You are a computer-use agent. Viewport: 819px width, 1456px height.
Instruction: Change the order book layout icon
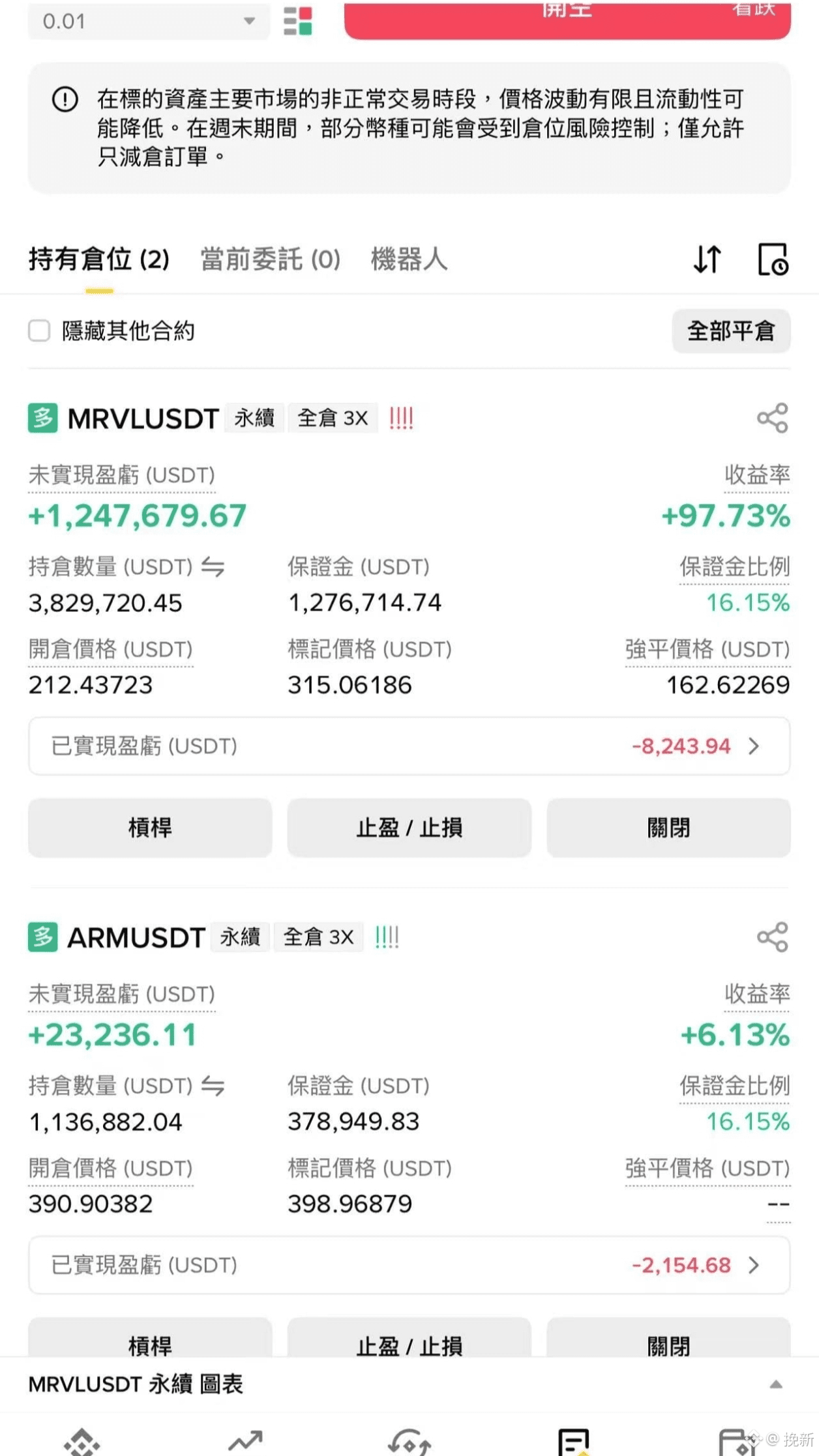pos(298,21)
